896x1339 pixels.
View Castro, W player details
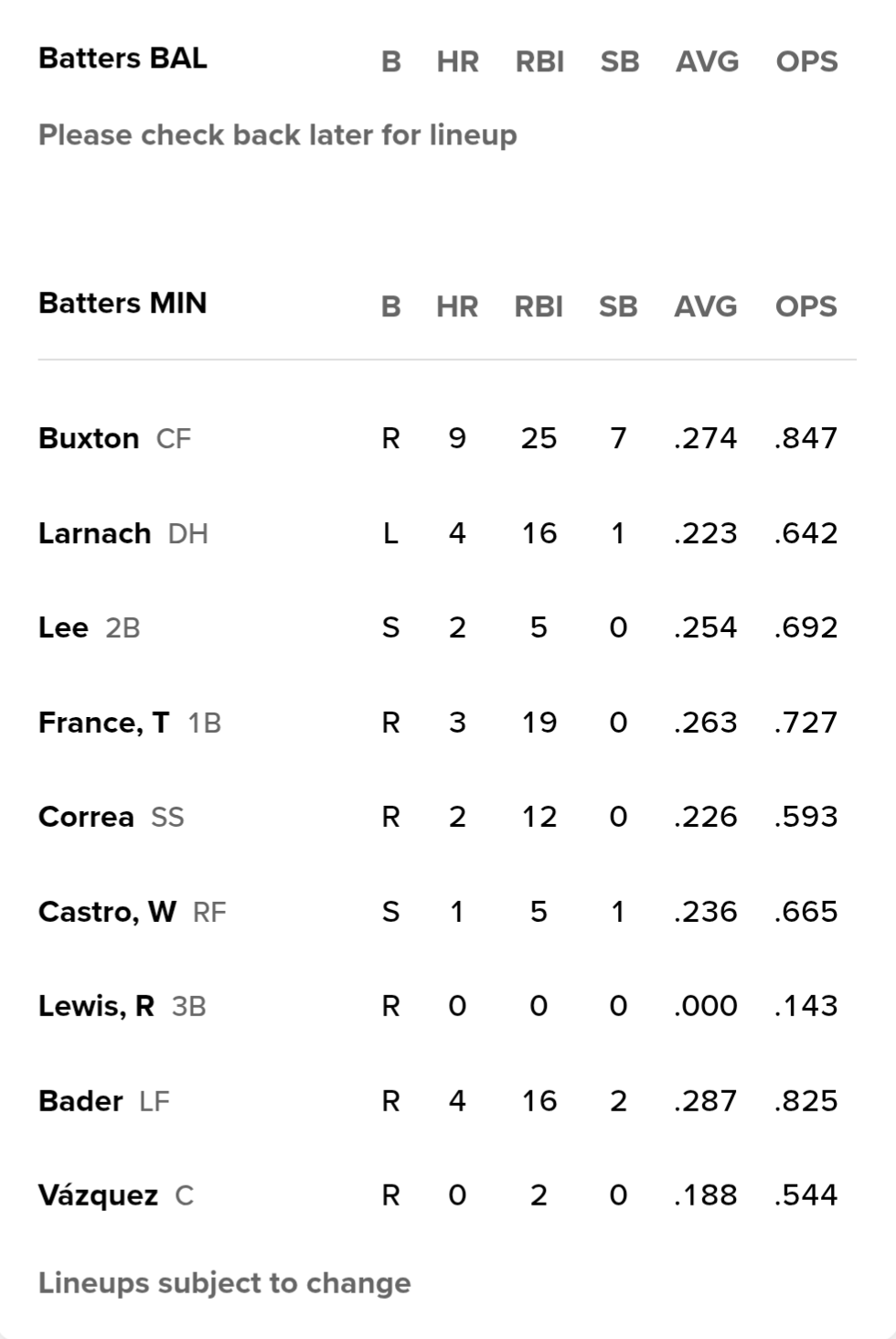(x=107, y=912)
